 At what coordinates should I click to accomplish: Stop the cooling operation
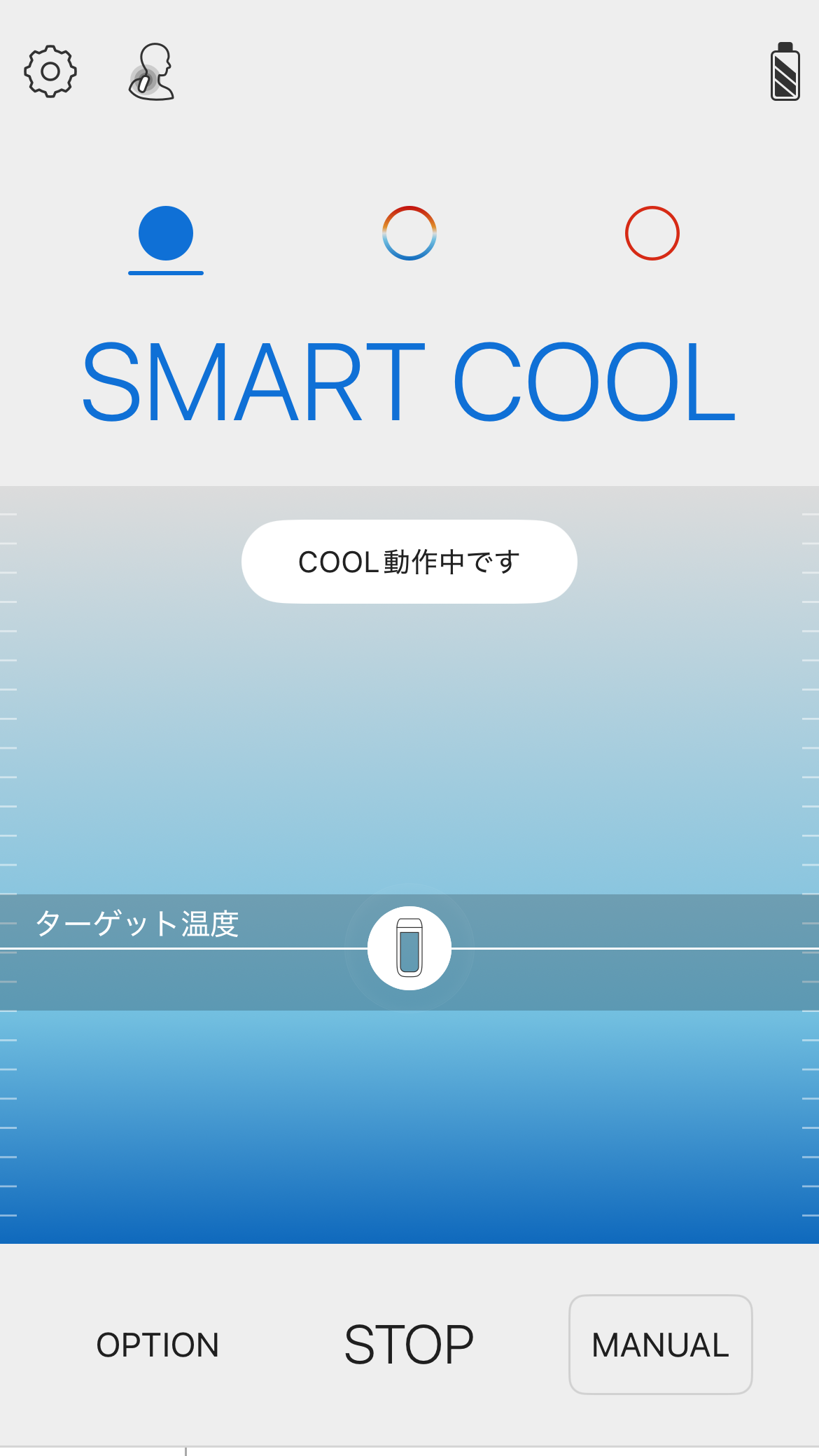click(409, 1345)
